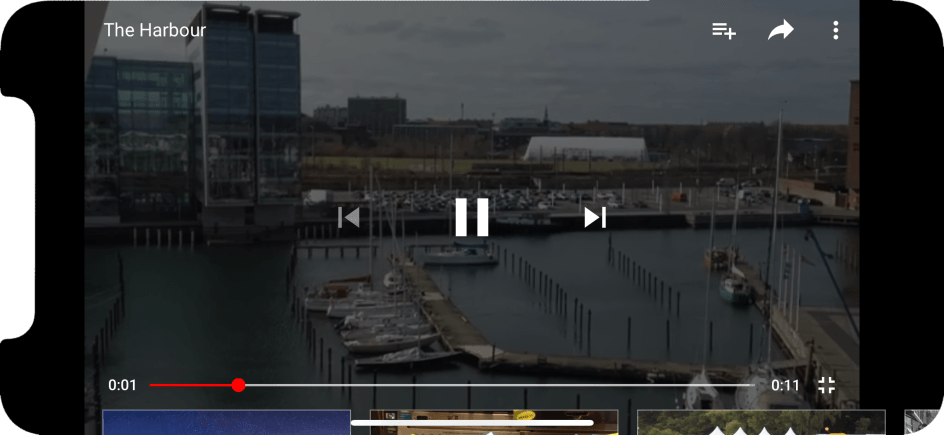Share The Harbour video
Screen dimensions: 944x435
[x=780, y=31]
